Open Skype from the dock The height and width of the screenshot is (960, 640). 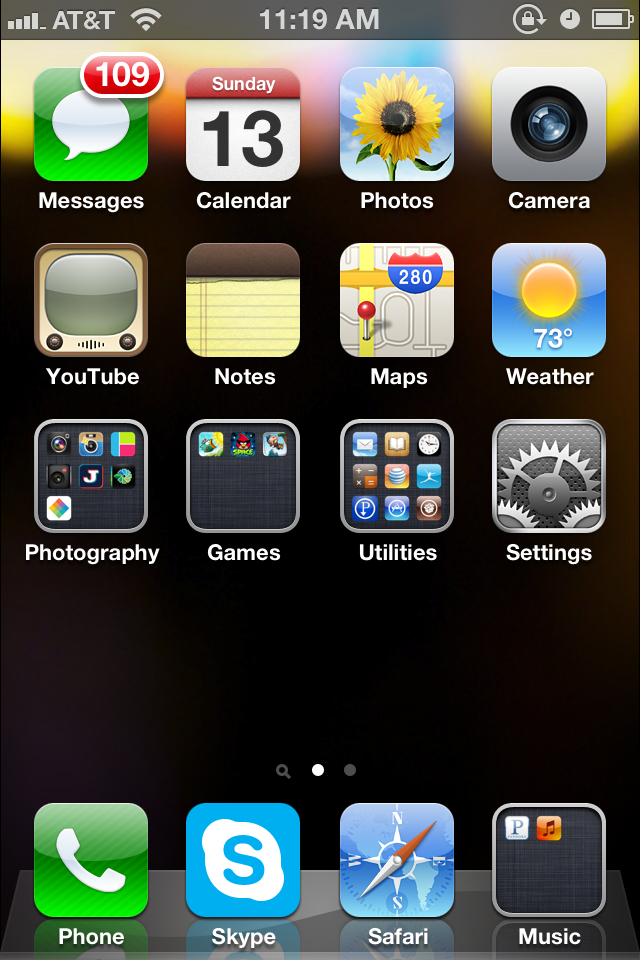coord(243,861)
